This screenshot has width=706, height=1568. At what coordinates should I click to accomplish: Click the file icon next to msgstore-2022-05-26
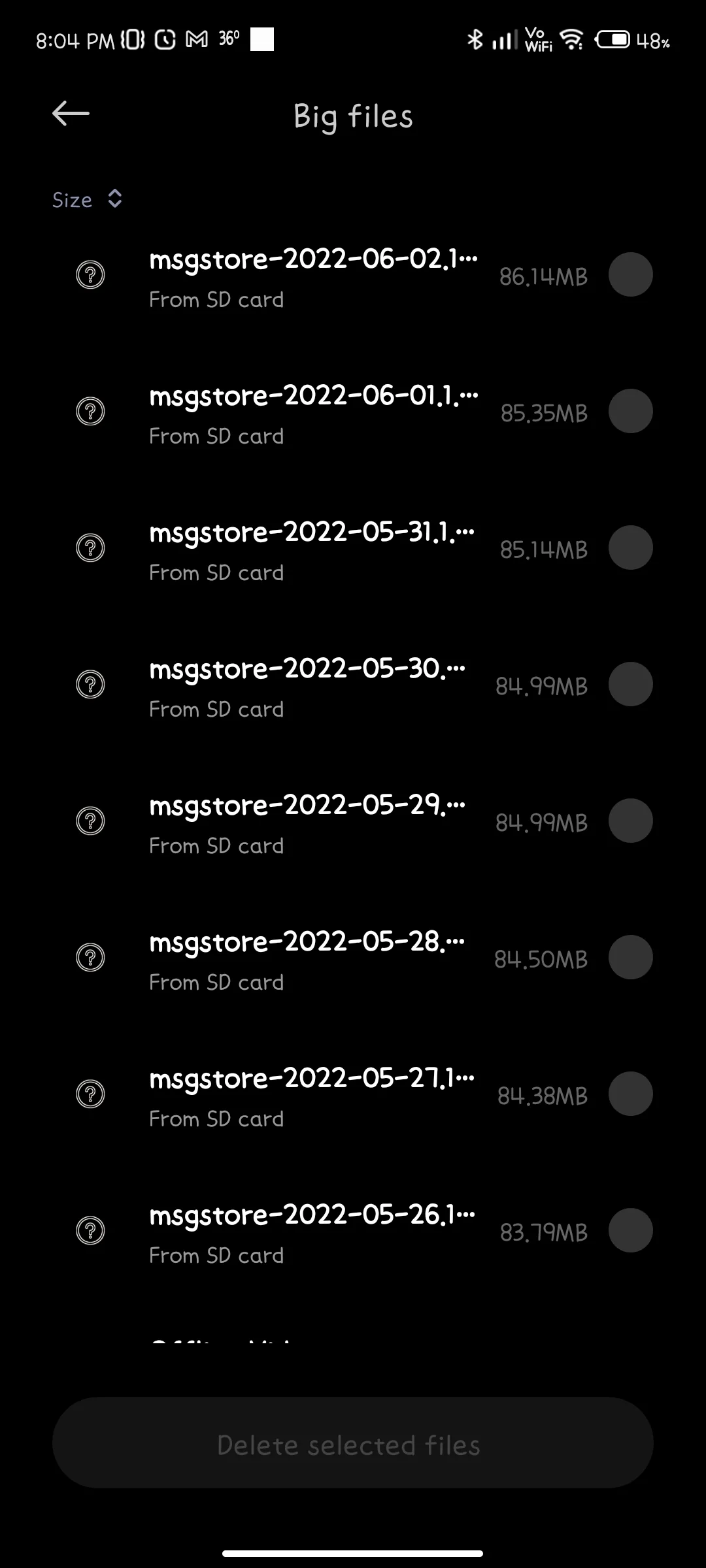coord(91,1230)
